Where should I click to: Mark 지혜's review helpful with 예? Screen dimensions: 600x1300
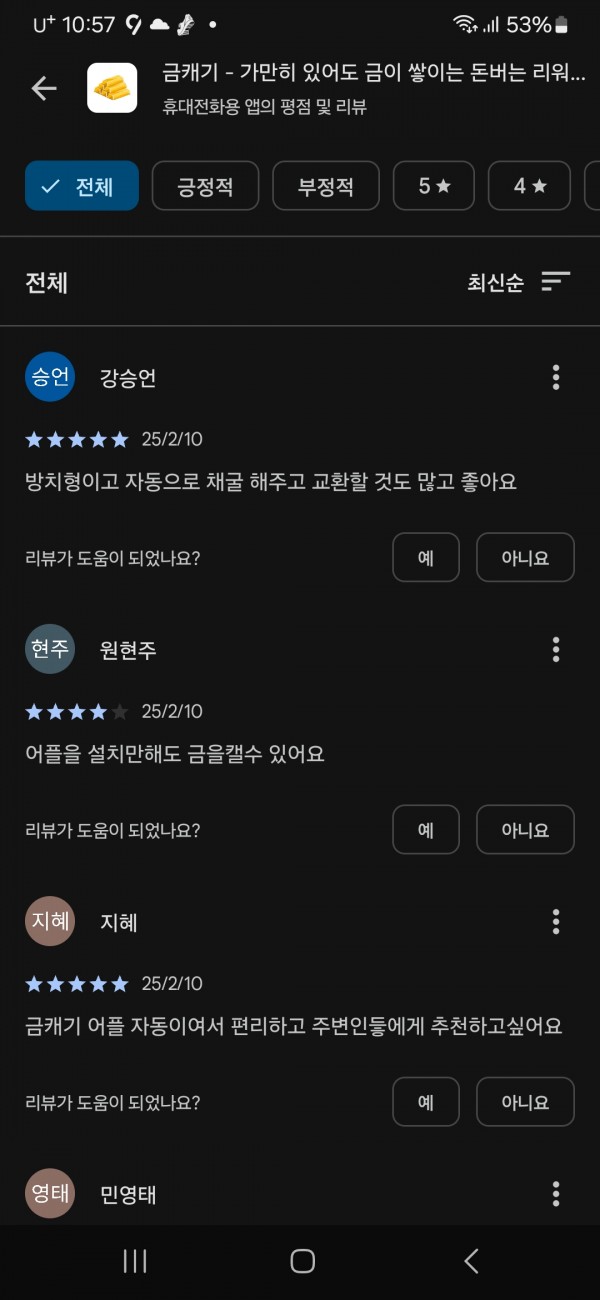pos(426,1102)
